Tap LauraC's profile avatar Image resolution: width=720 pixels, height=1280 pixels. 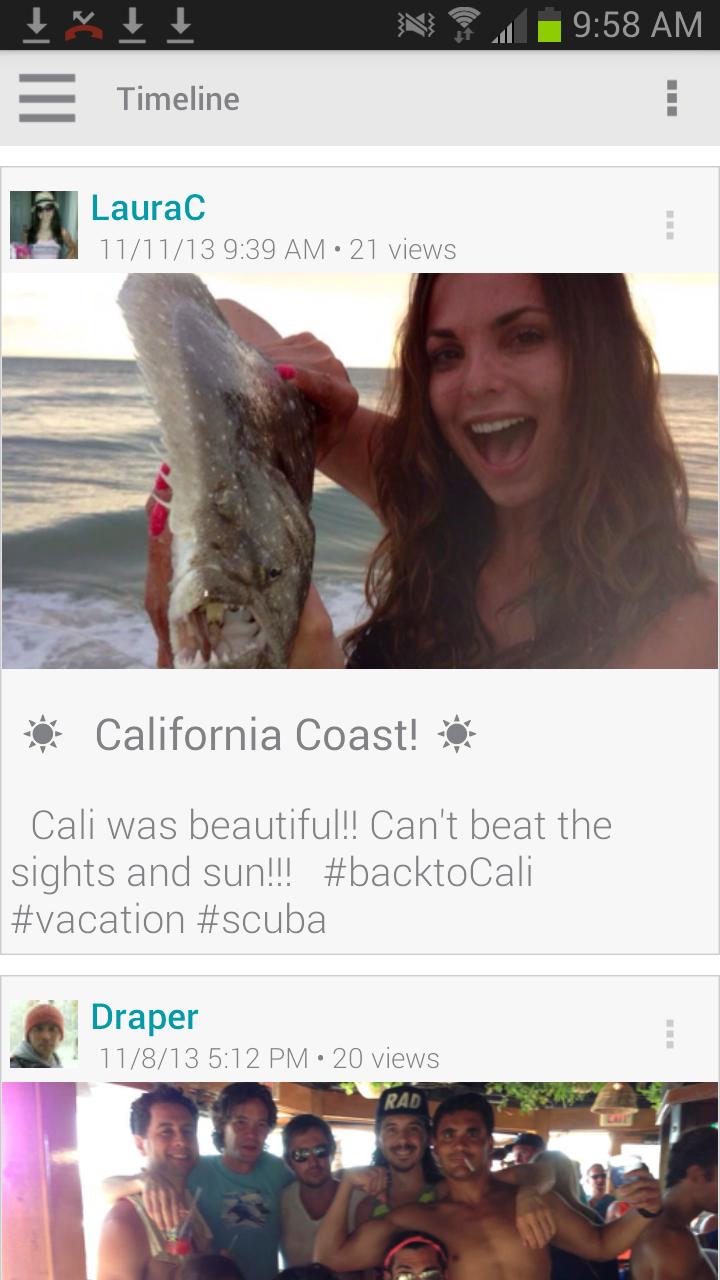(x=44, y=225)
